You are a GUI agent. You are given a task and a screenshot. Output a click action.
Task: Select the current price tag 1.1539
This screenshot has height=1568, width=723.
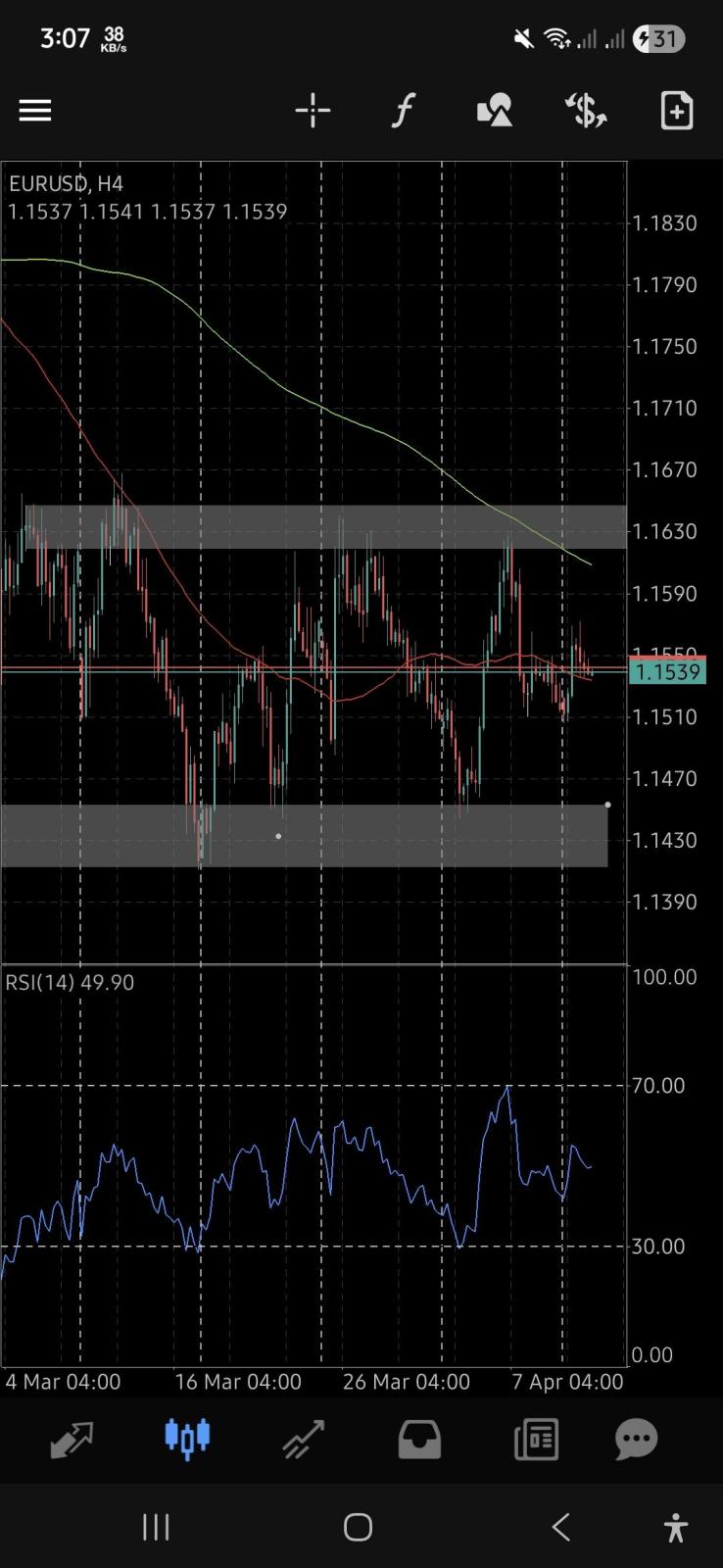pyautogui.click(x=667, y=671)
